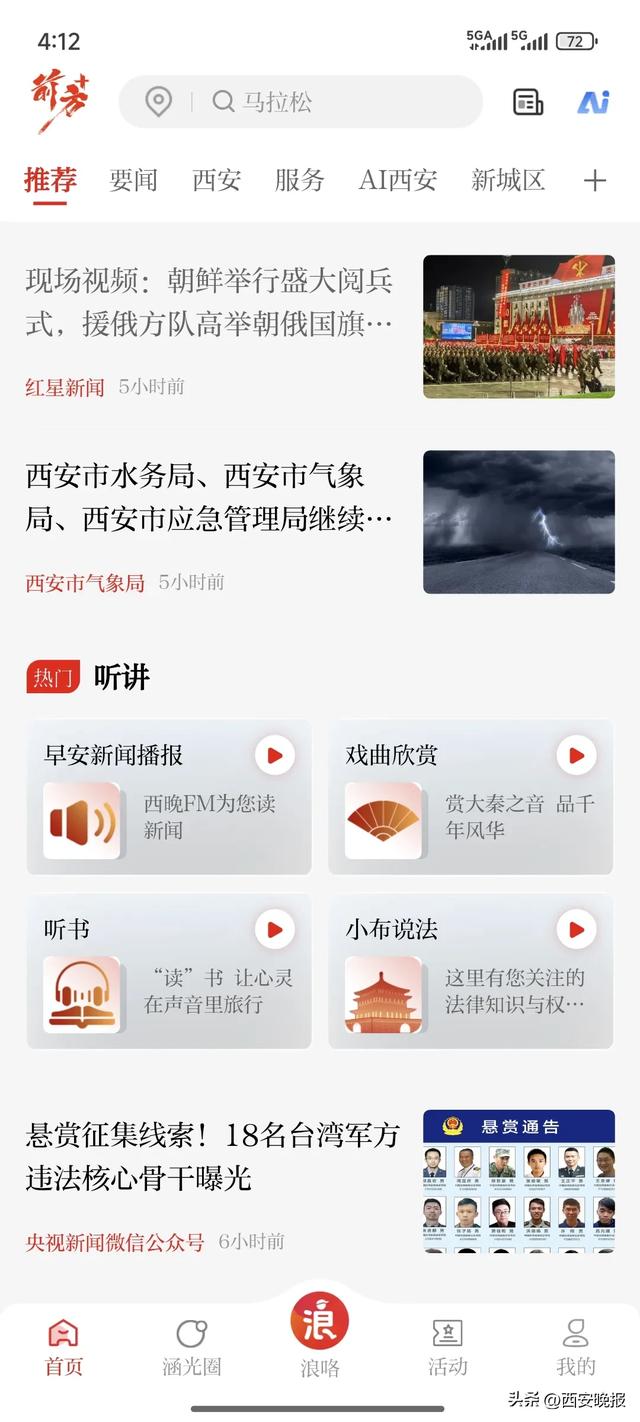This screenshot has height=1422, width=640.
Task: Switch to 涵光圈 in the bottom bar
Action: [191, 1346]
